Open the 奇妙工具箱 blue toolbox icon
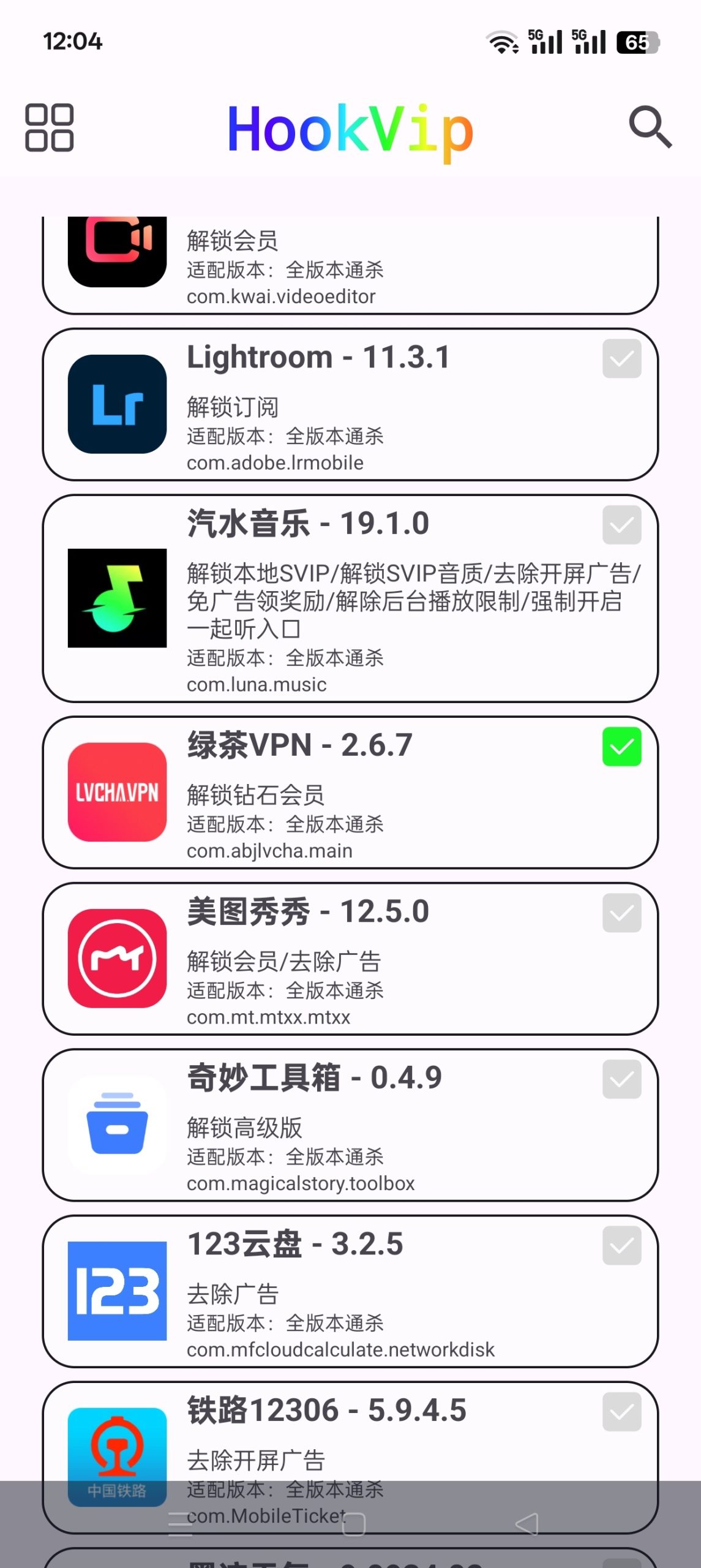 [x=118, y=1127]
